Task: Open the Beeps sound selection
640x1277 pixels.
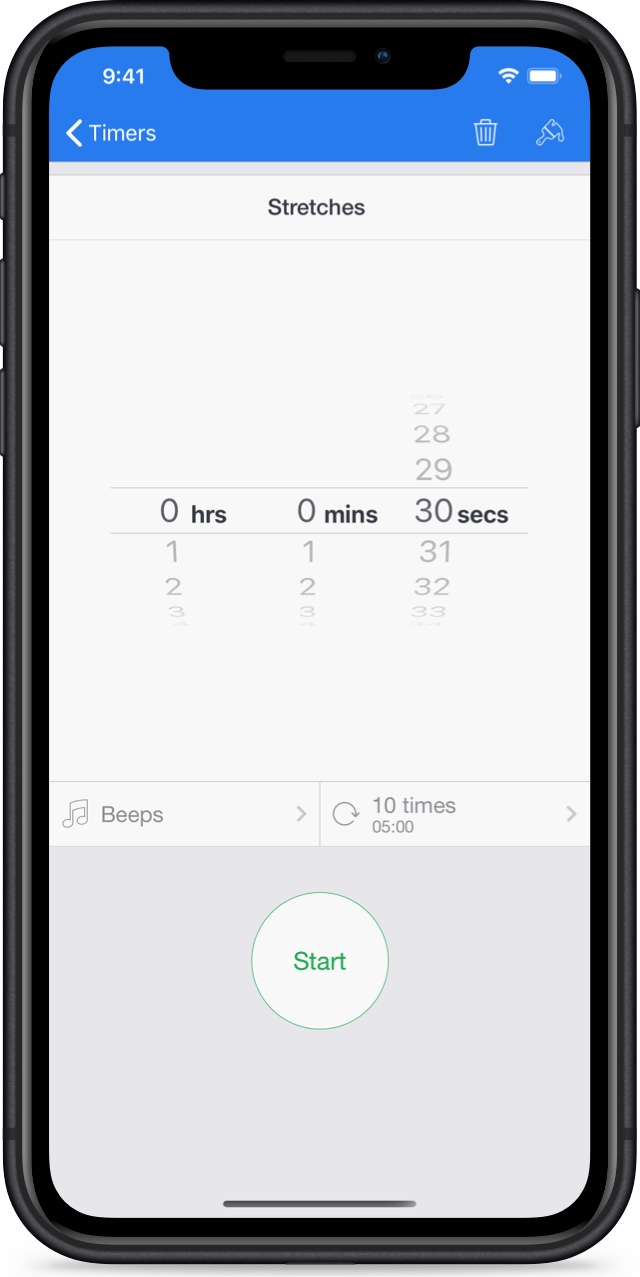Action: [185, 814]
